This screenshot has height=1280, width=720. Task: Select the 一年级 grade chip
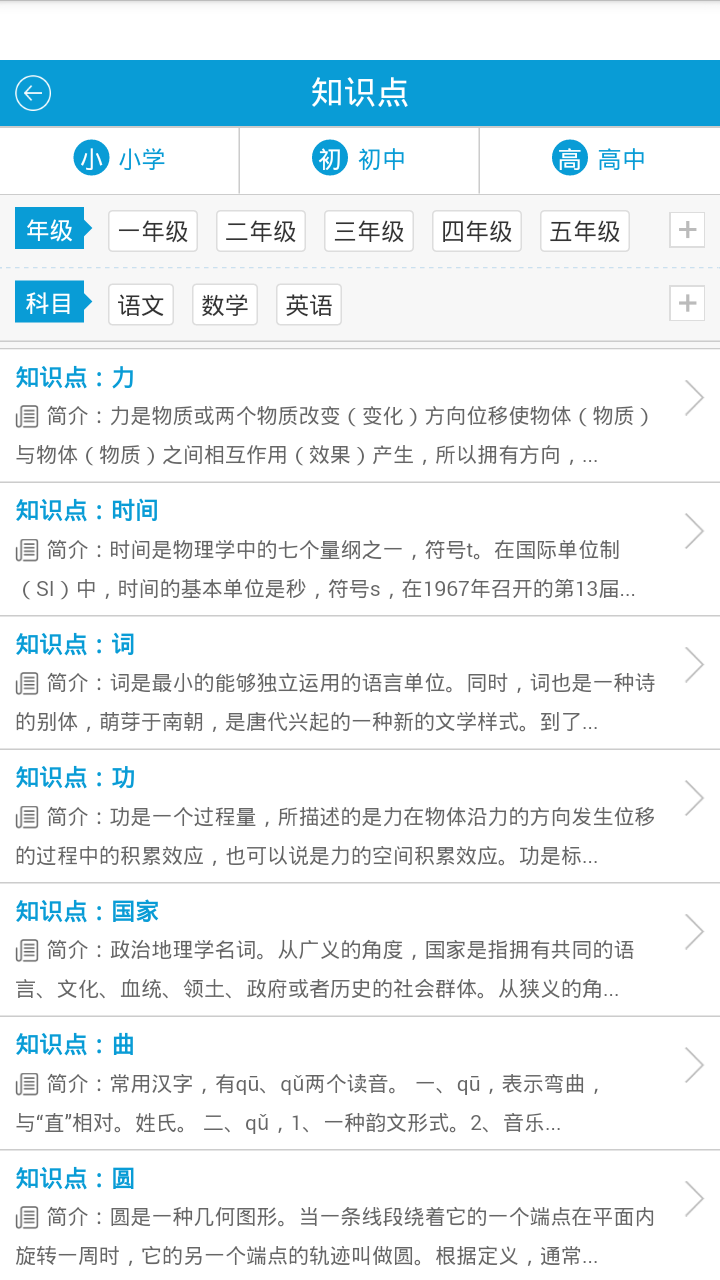click(x=153, y=231)
